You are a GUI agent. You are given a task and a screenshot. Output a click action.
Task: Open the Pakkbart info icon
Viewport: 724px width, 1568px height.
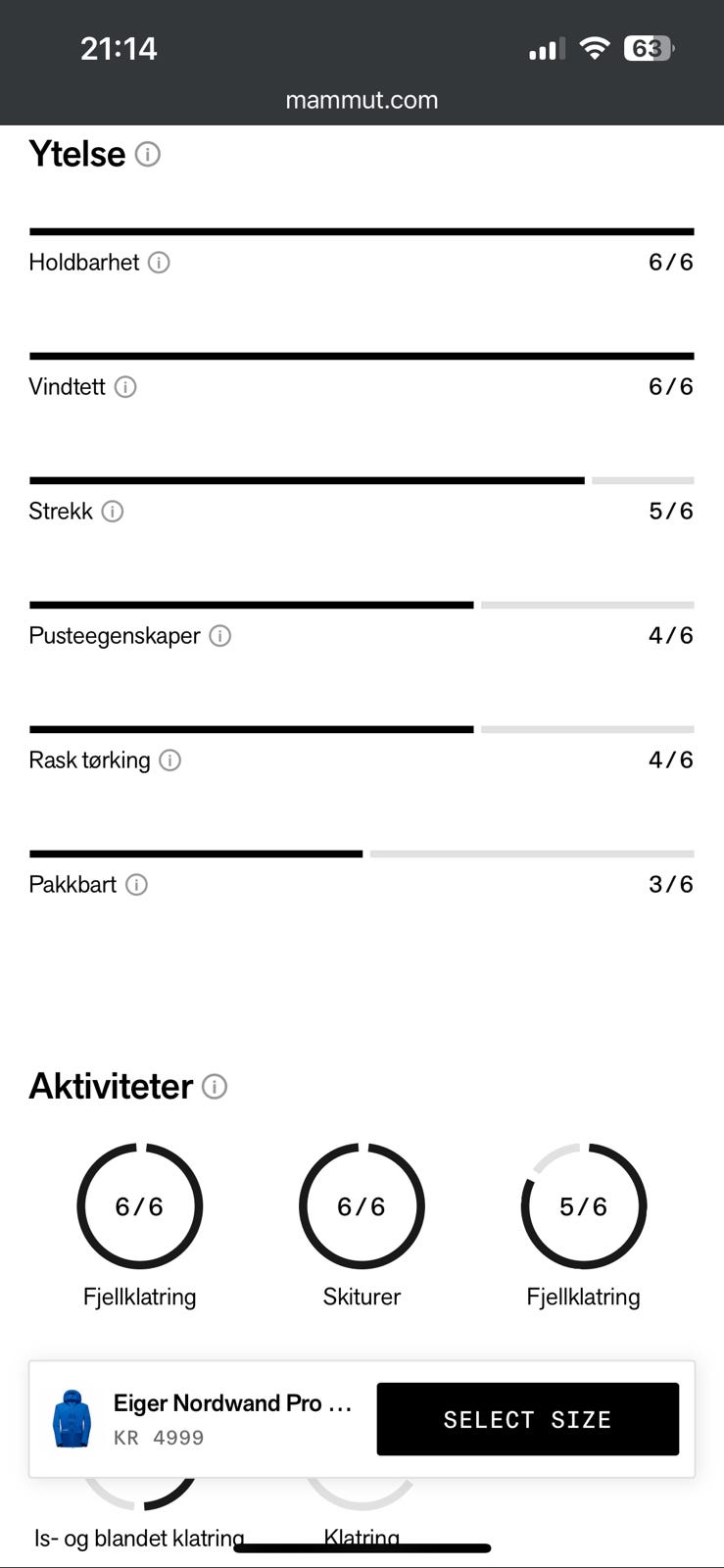[x=137, y=885]
